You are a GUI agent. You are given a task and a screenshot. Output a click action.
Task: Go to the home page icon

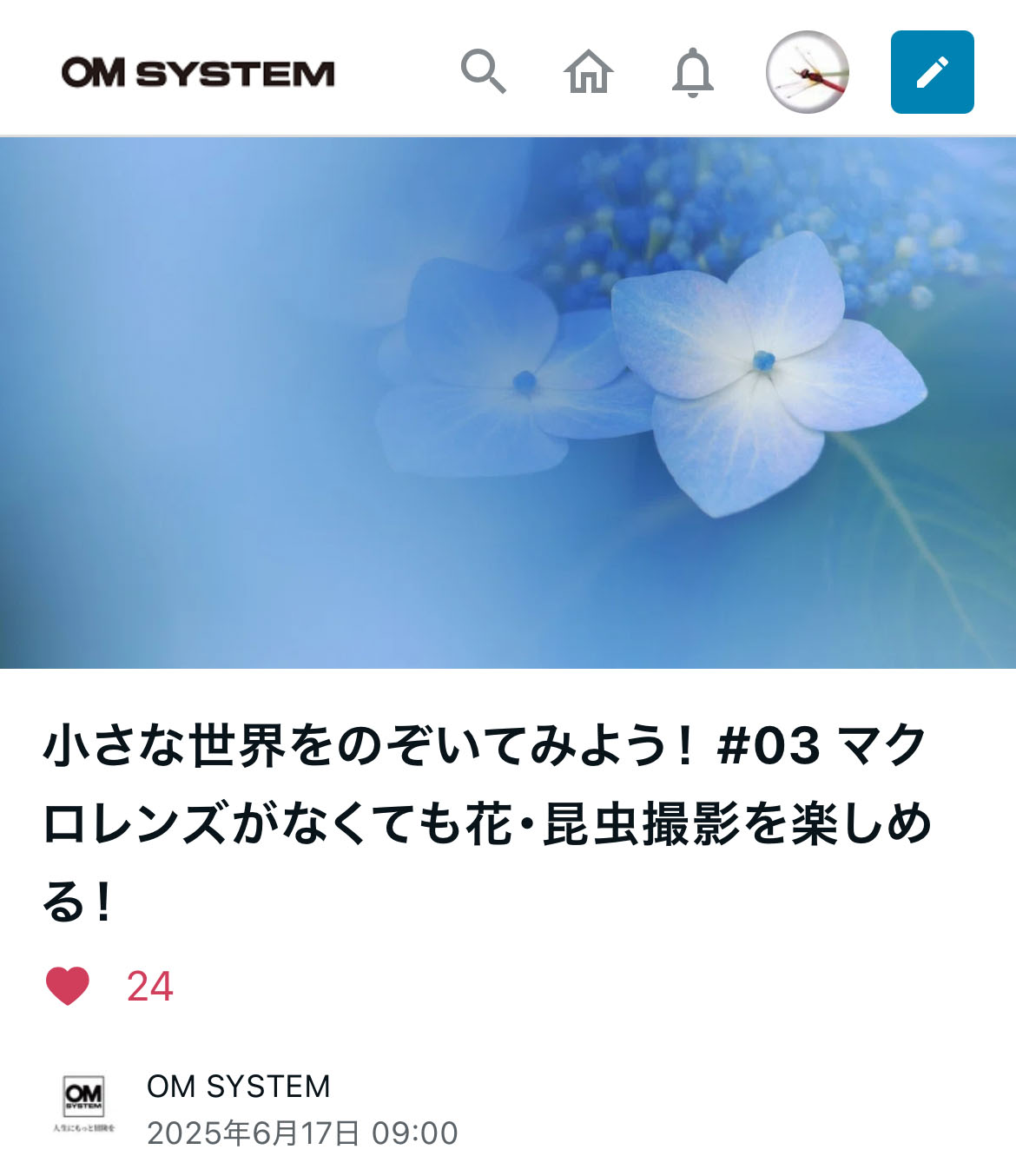[x=589, y=71]
